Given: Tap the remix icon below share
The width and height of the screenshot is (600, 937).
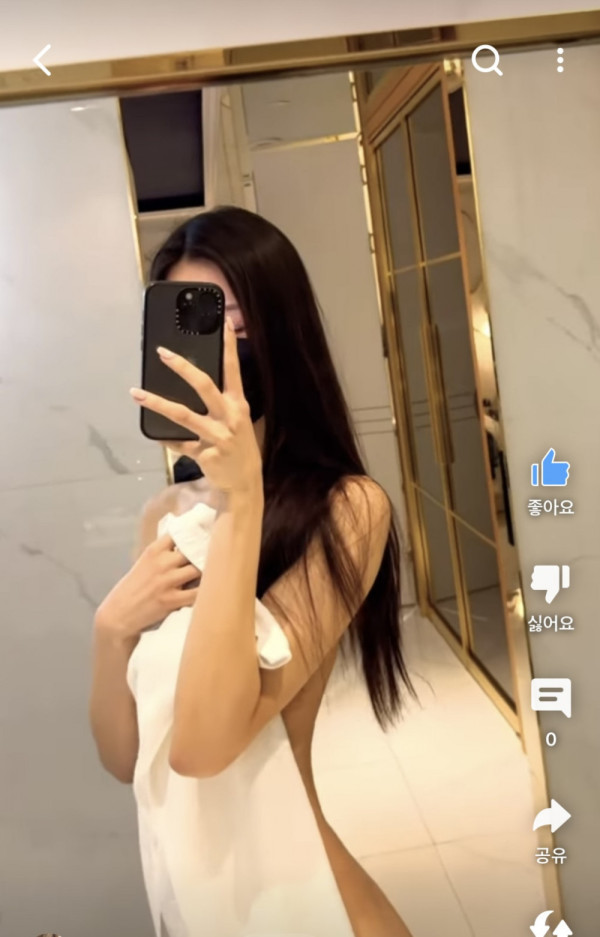Looking at the screenshot, I should (x=550, y=923).
